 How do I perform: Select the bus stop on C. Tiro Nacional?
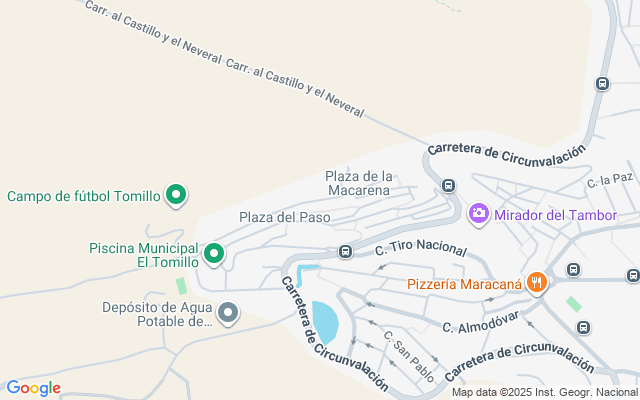coord(345,251)
